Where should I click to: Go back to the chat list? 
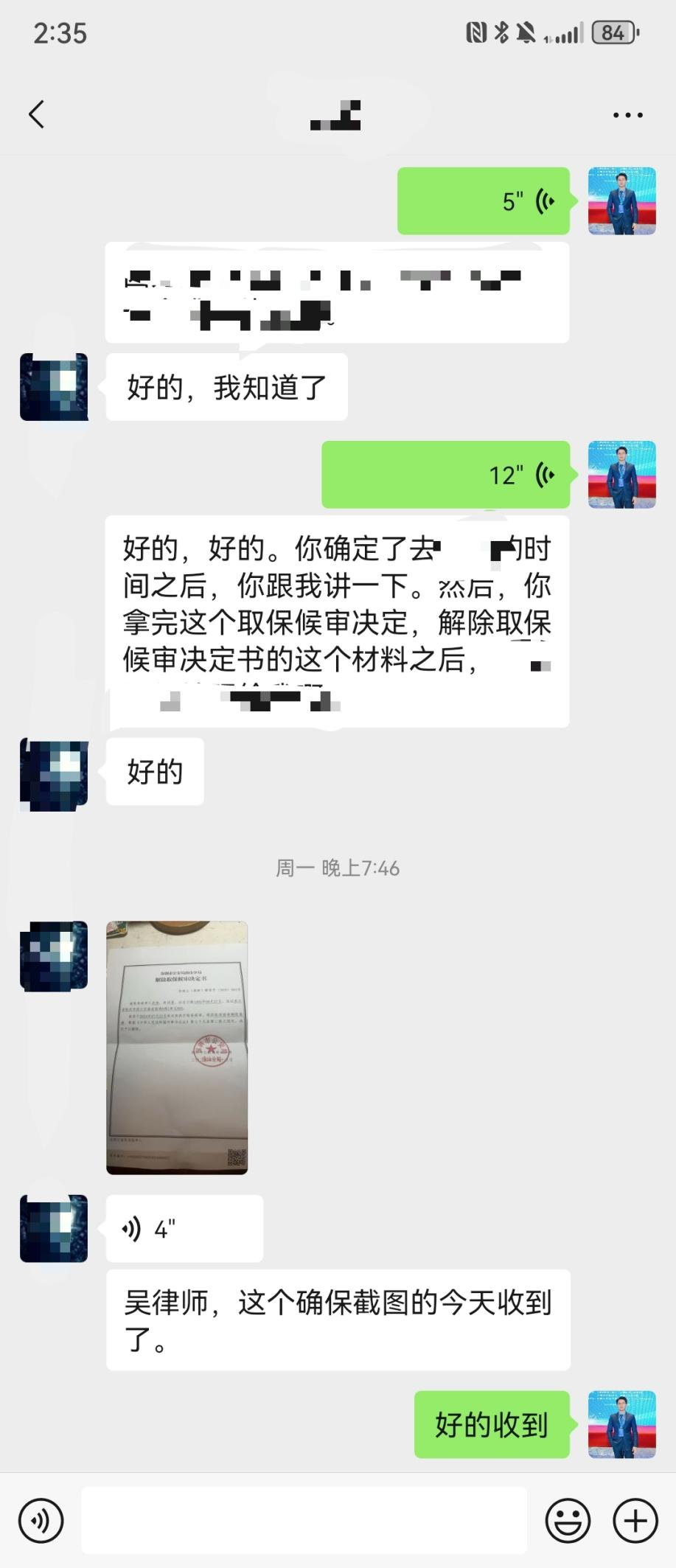36,114
